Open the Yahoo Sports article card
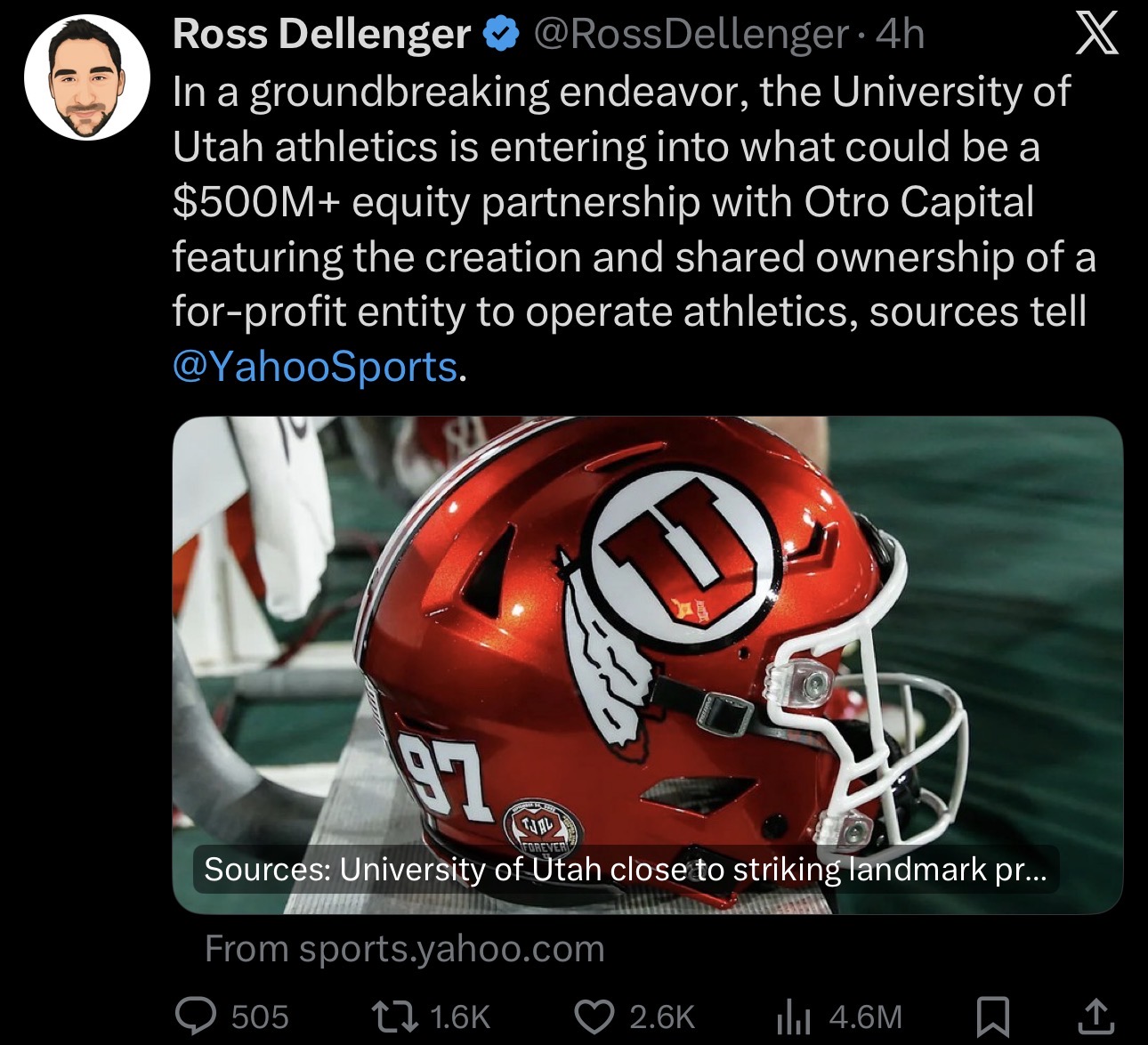The width and height of the screenshot is (1148, 1045). (x=647, y=665)
